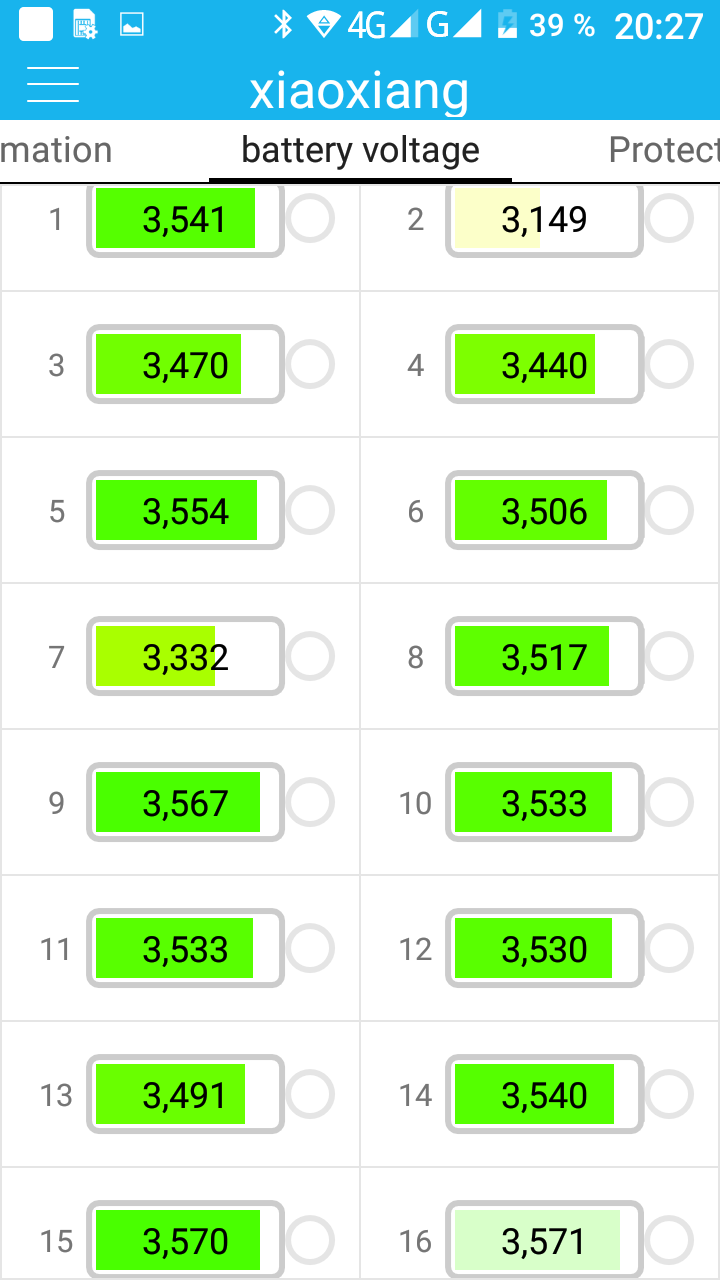Select the radio button for cell 9
Image resolution: width=720 pixels, height=1280 pixels.
tap(310, 803)
